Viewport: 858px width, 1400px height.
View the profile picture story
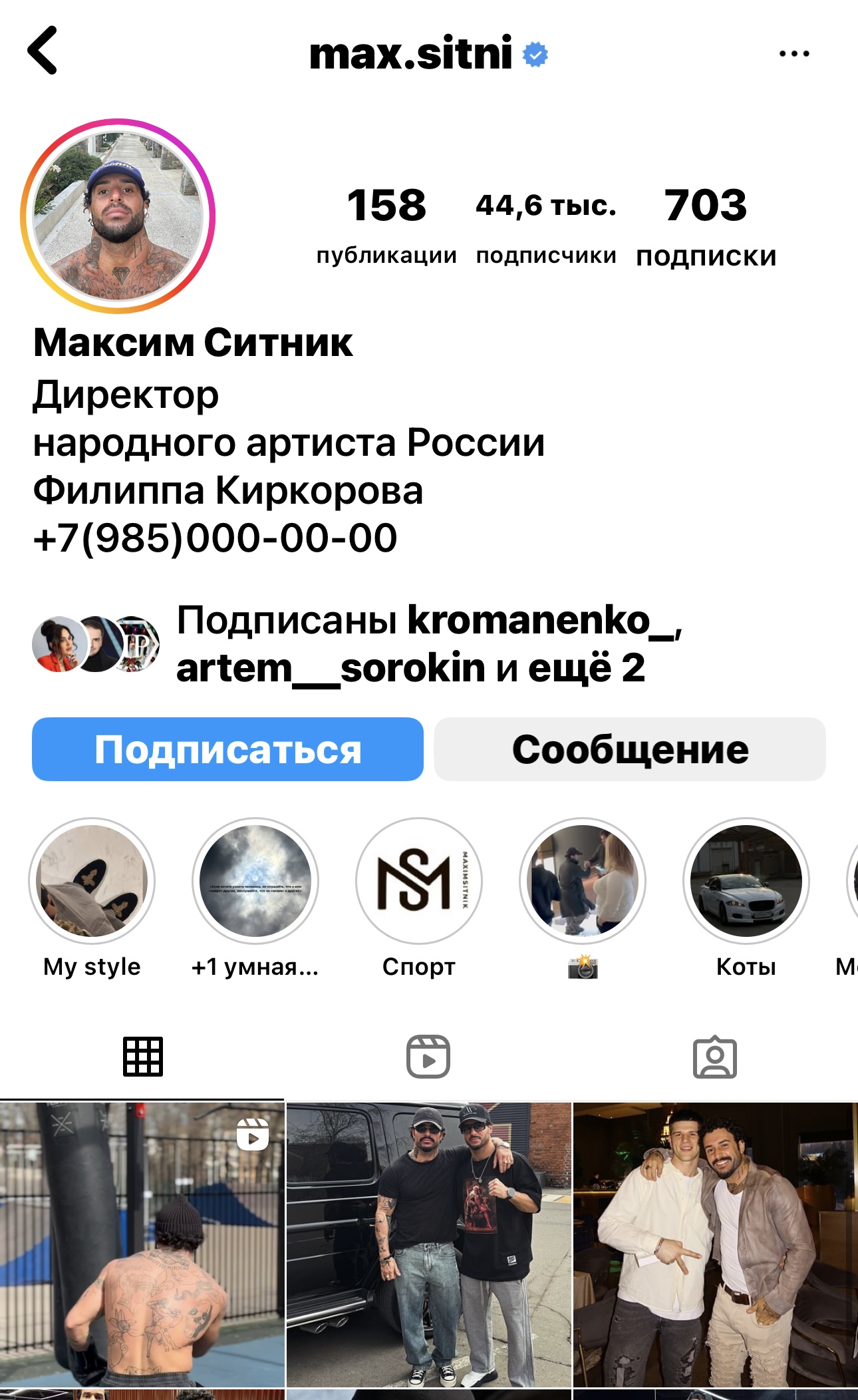coord(118,216)
